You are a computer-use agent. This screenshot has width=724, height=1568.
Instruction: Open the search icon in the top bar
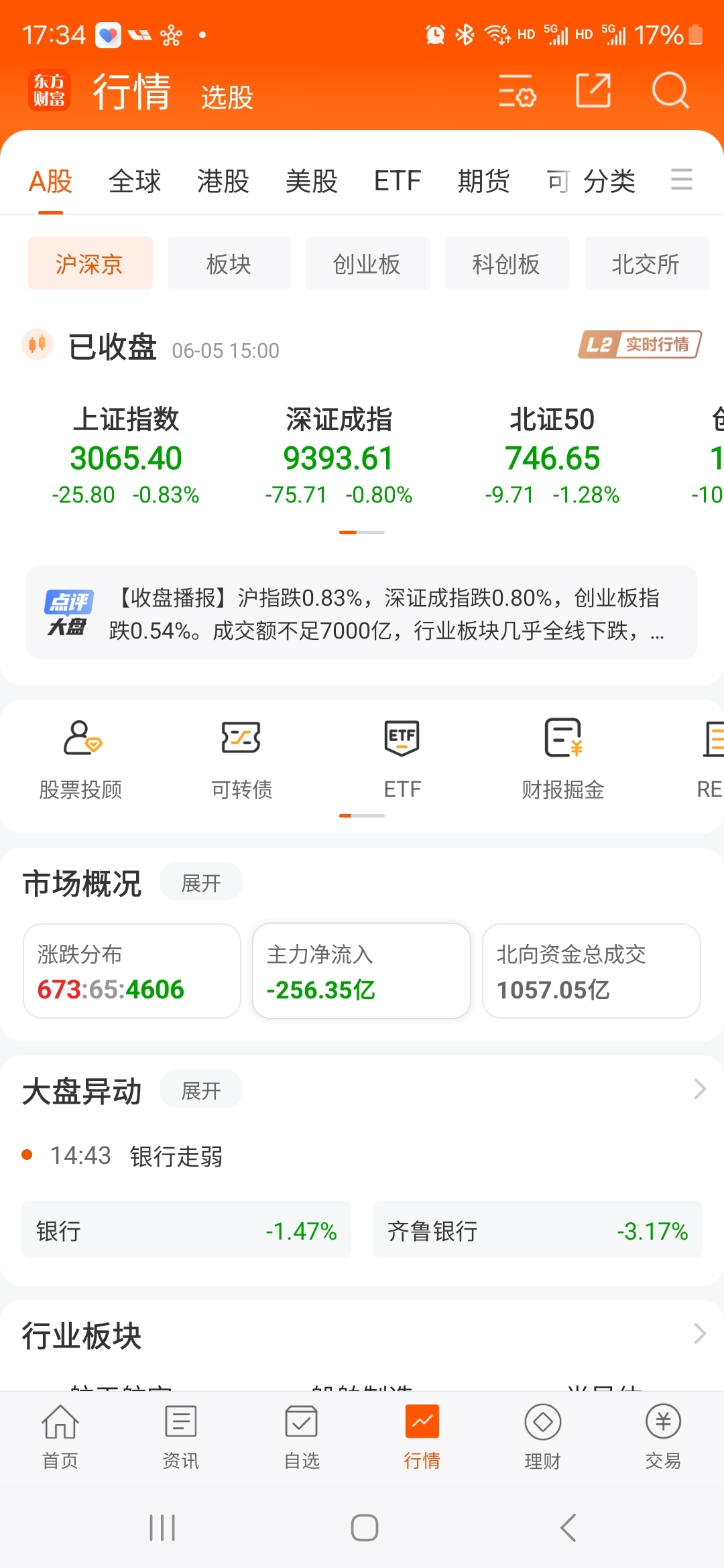click(x=670, y=92)
